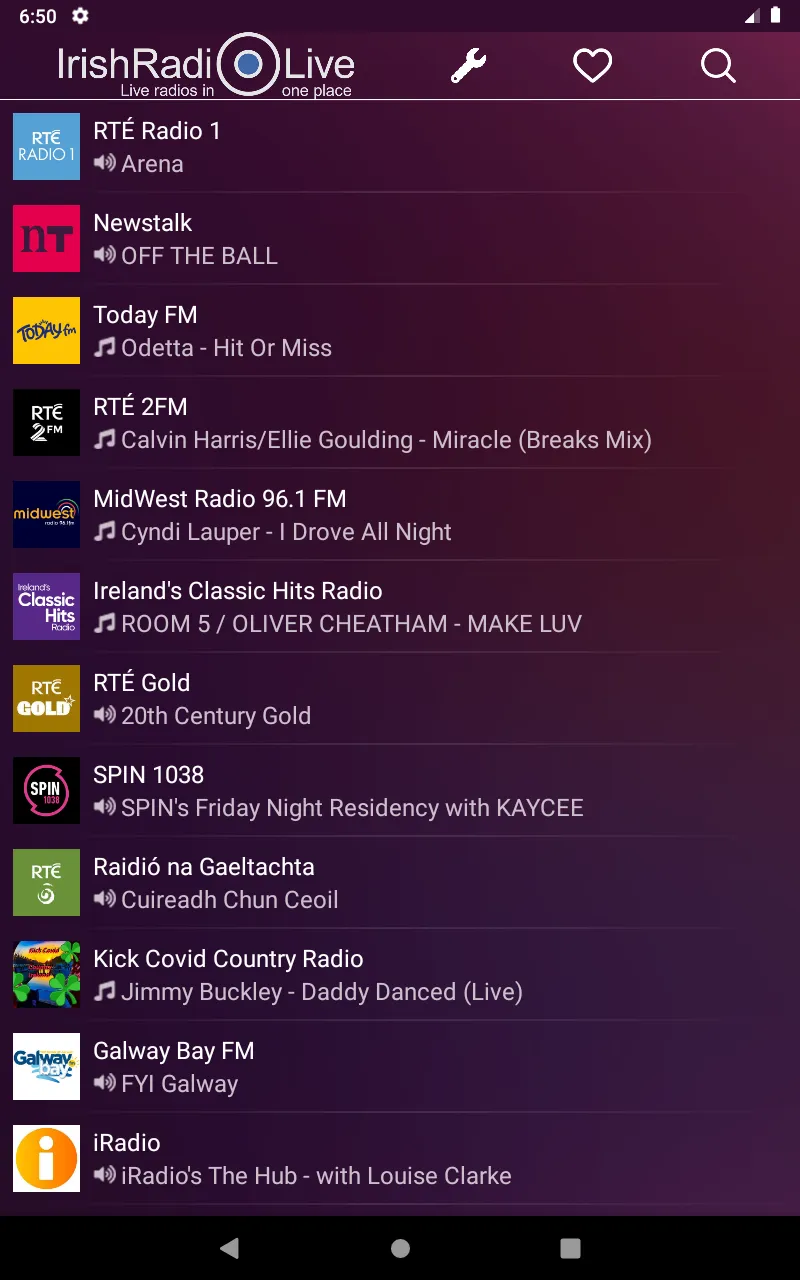
Task: Open the search magnifier icon
Action: click(x=717, y=66)
